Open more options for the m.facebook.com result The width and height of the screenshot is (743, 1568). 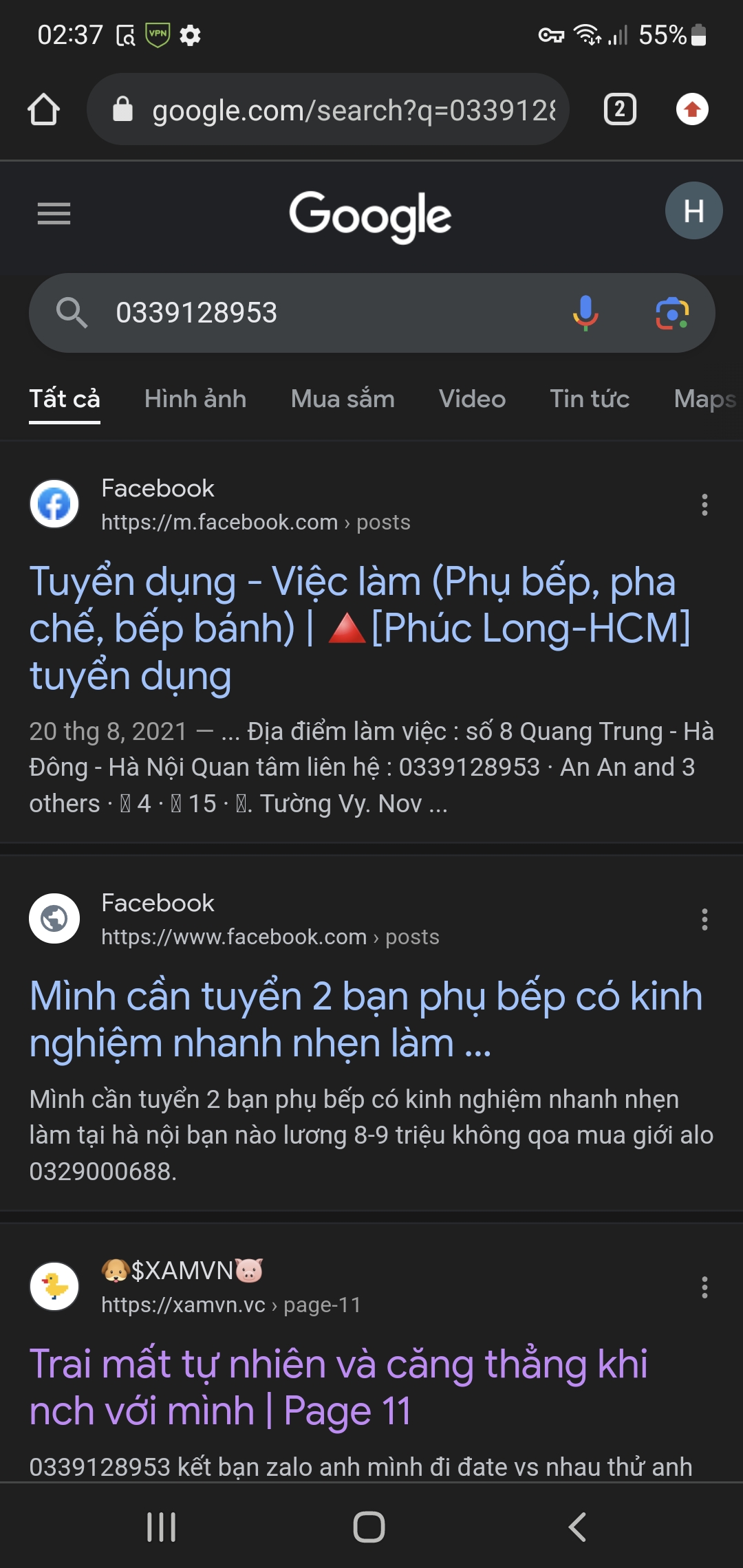coord(704,505)
